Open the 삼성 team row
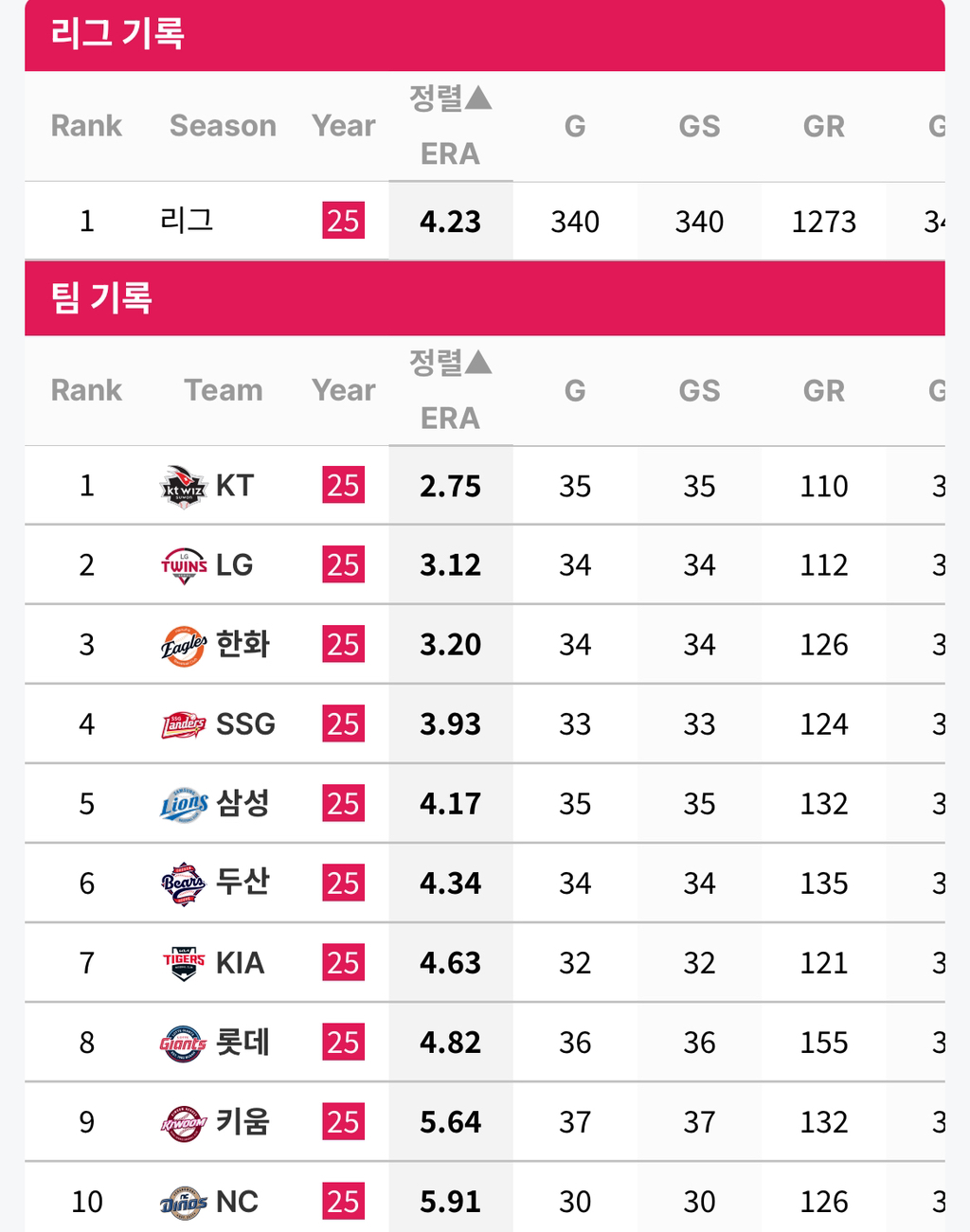 point(485,804)
